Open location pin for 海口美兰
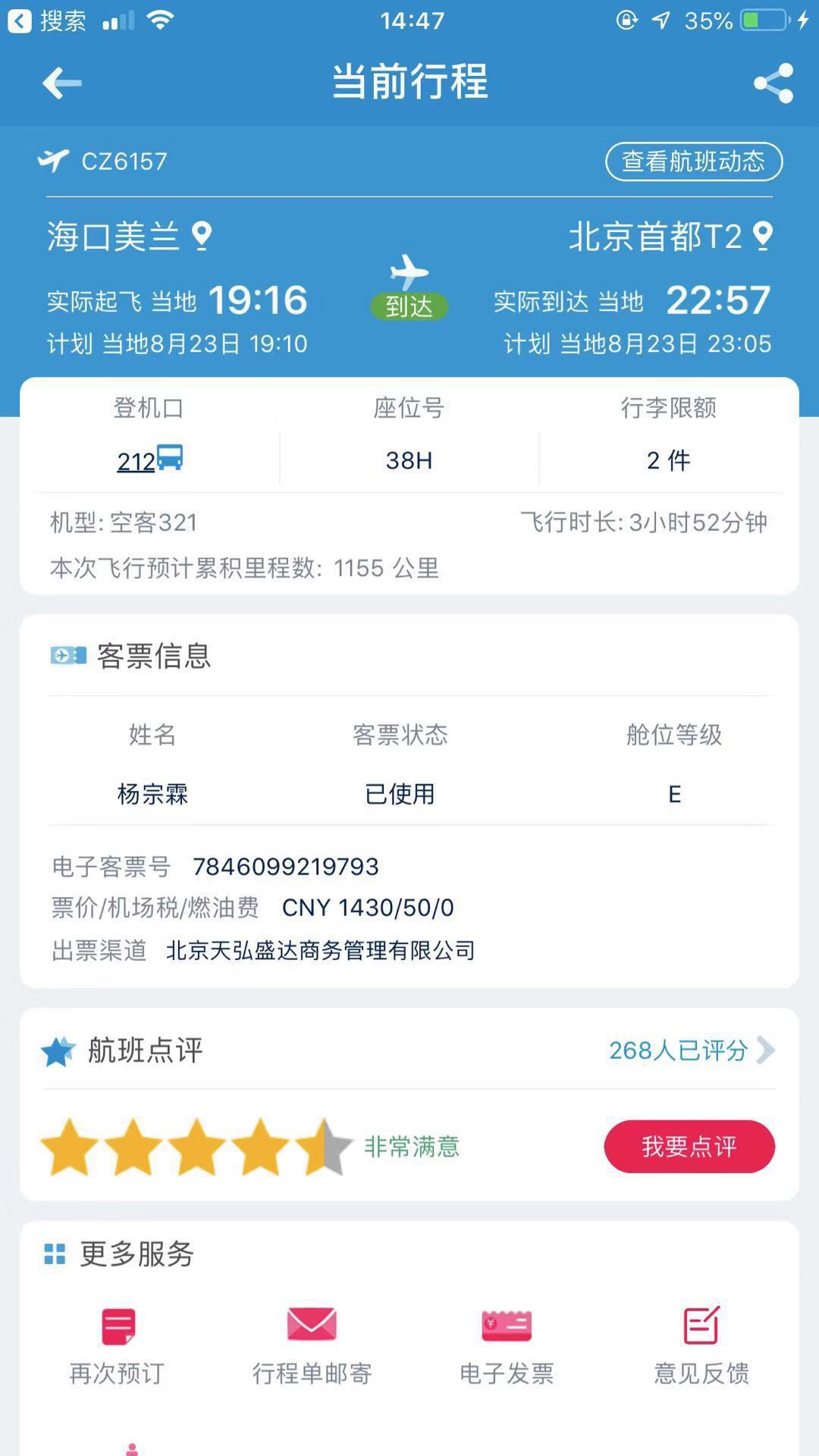Viewport: 819px width, 1456px height. 202,236
